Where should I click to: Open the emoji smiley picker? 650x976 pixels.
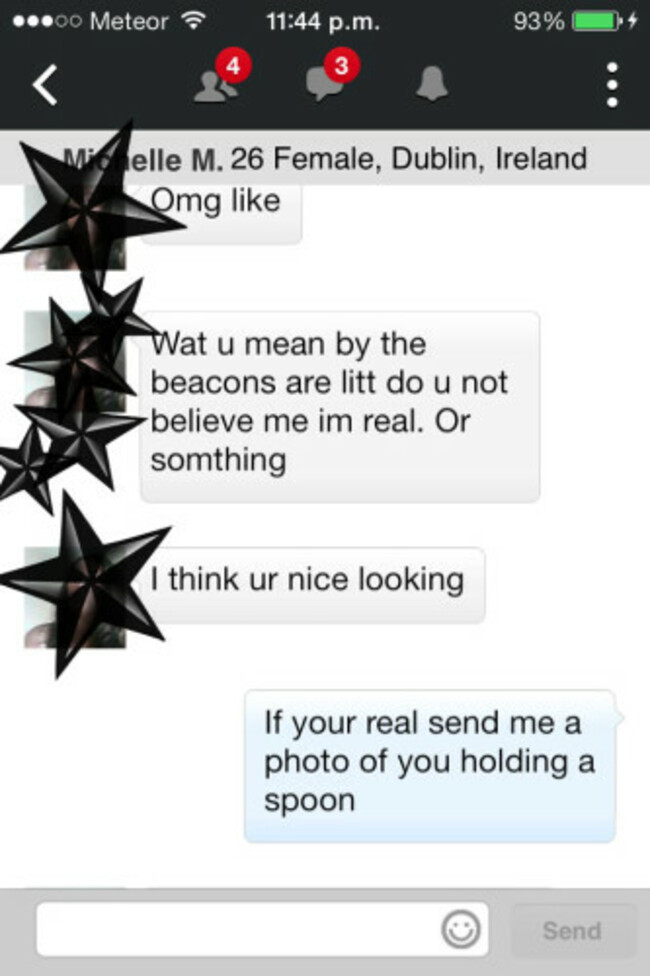pos(460,930)
